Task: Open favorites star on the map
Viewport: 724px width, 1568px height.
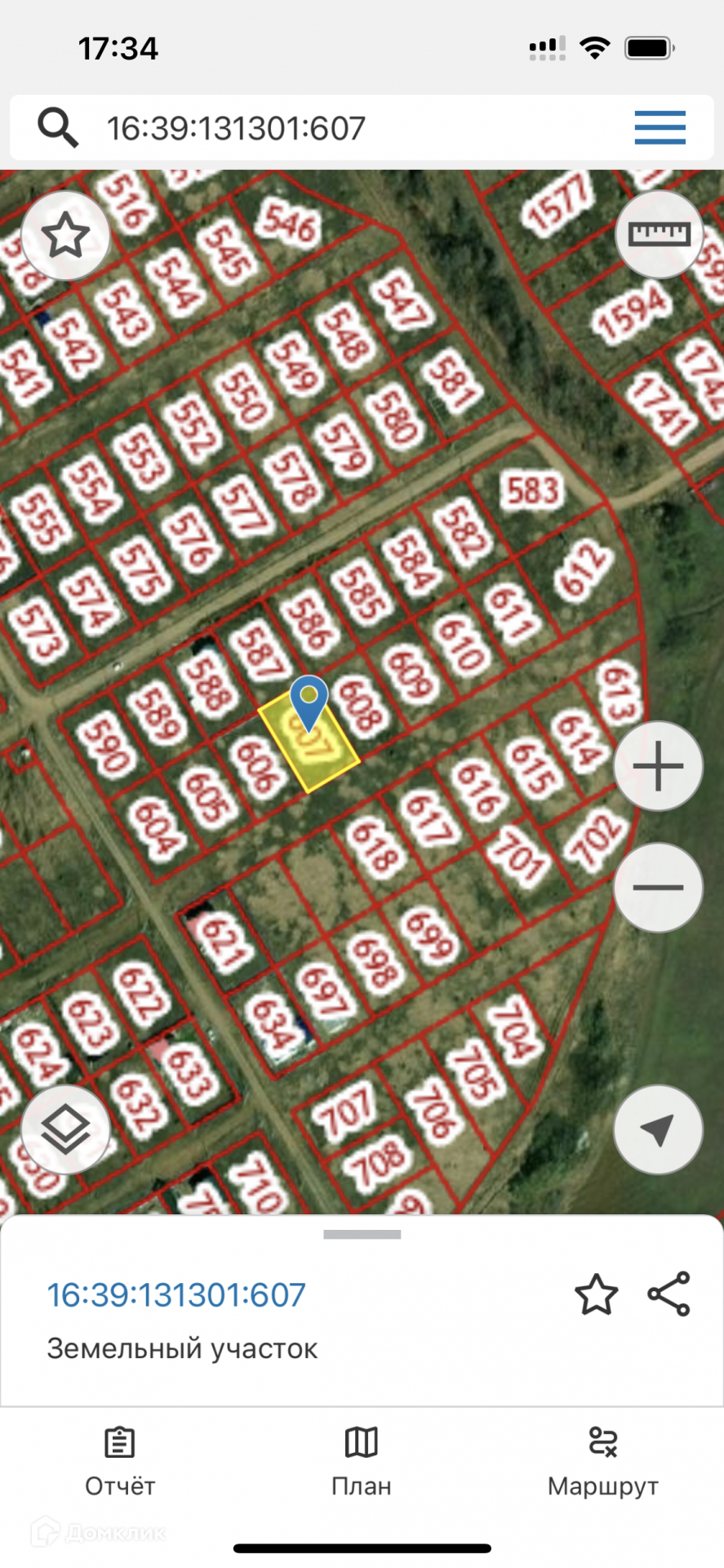Action: click(65, 236)
